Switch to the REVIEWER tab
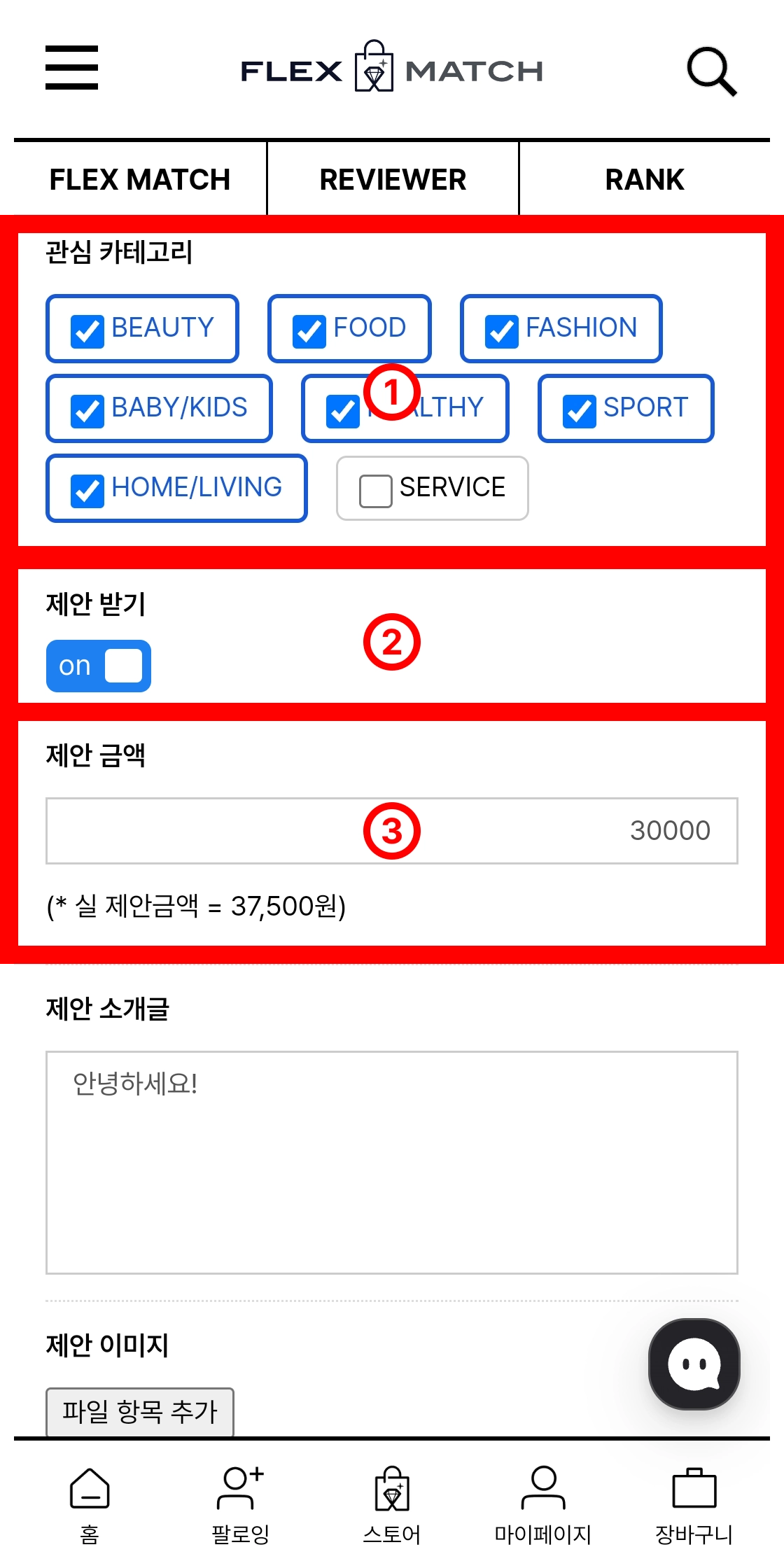784x1554 pixels. tap(393, 179)
